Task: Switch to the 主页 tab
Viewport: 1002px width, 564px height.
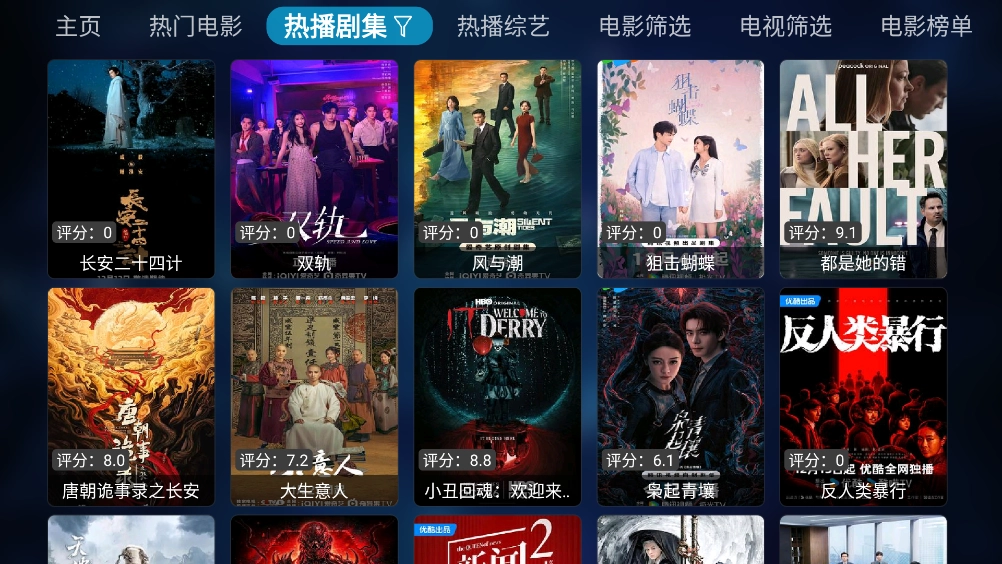Action: click(78, 26)
